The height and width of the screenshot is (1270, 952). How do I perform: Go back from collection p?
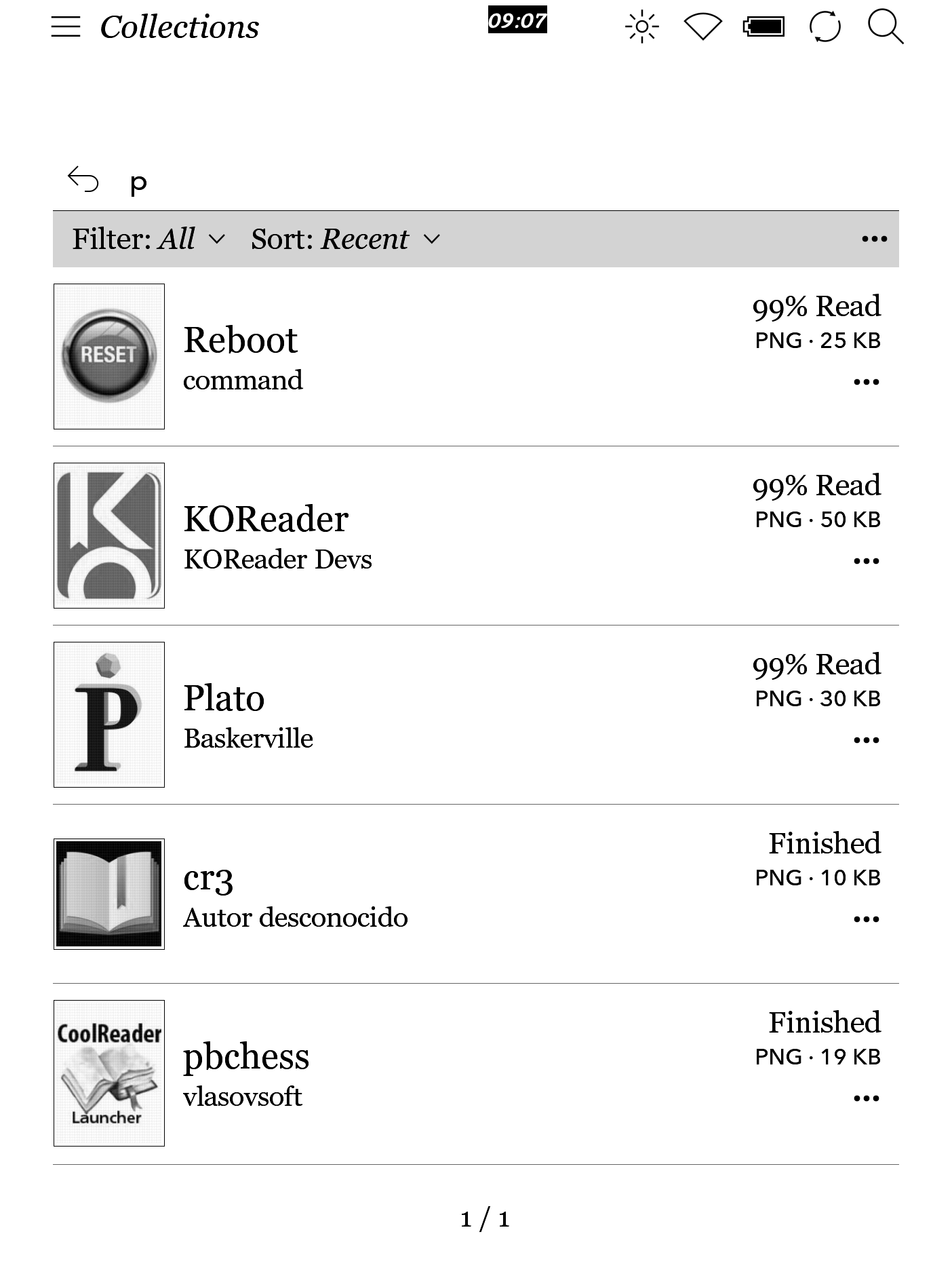click(83, 180)
